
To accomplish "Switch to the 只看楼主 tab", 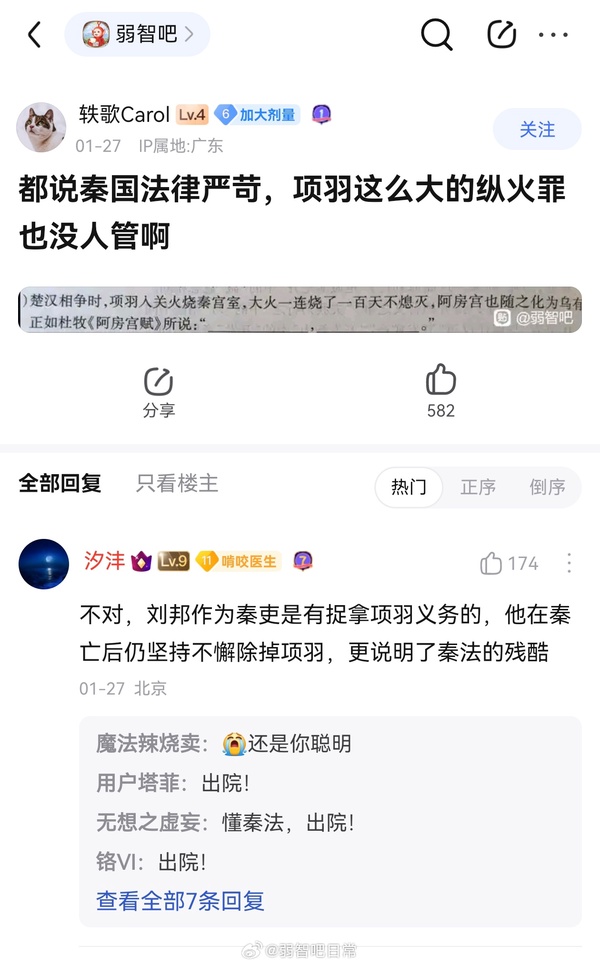I will [177, 483].
